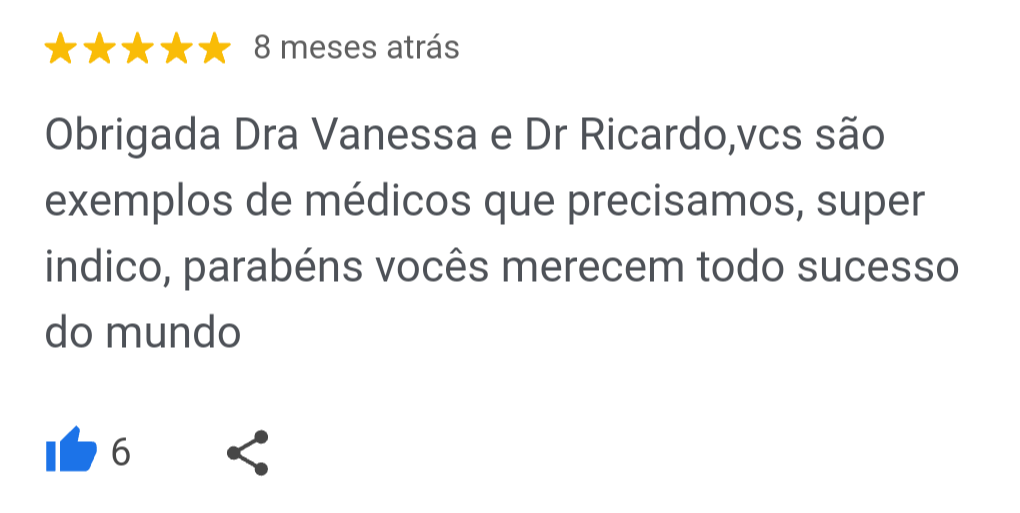
Task: Tap the thumbs-up icon on the review
Action: click(71, 452)
